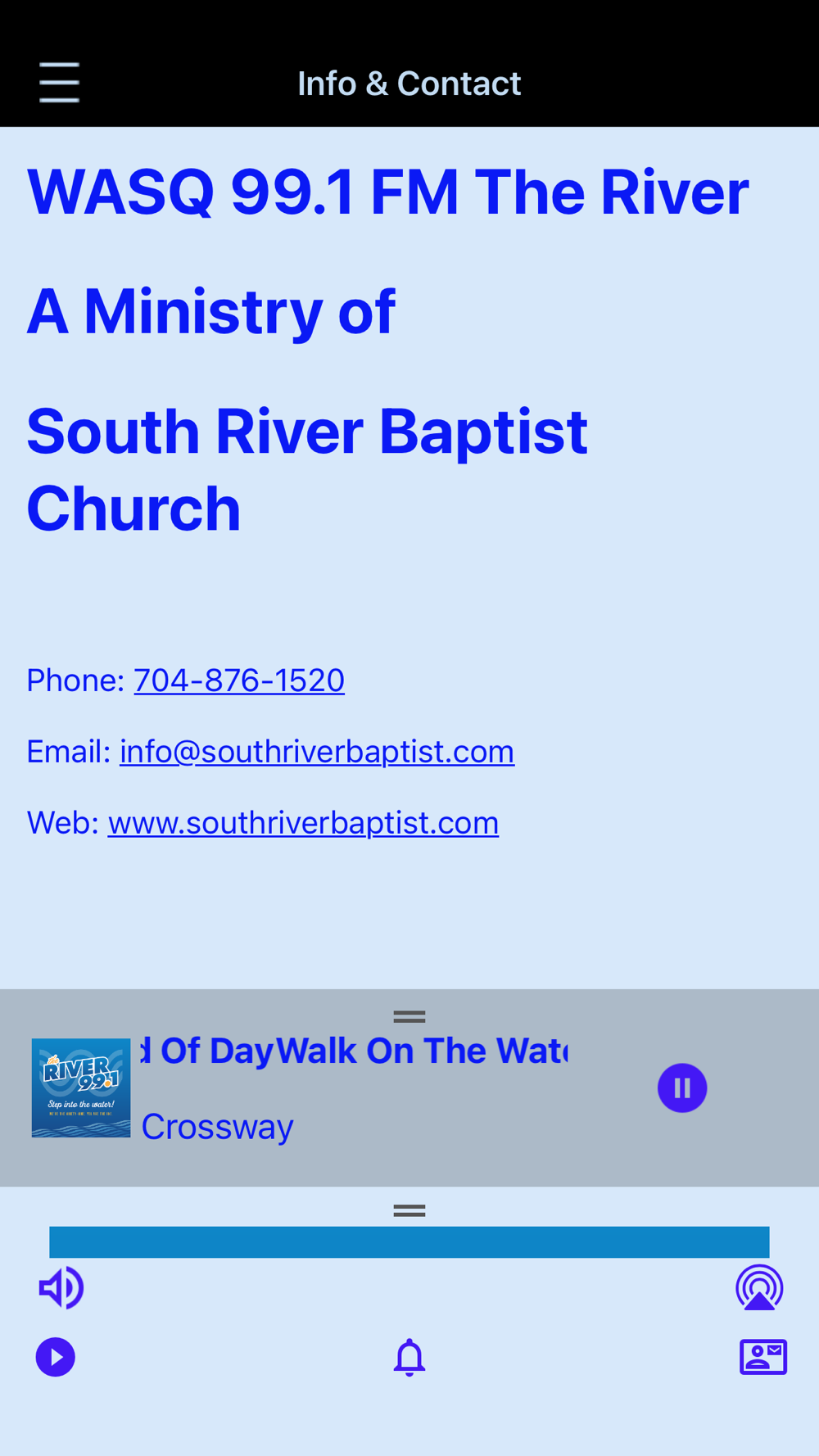This screenshot has height=1456, width=819.
Task: Set volume on the blue slider bar
Action: coord(409,1241)
